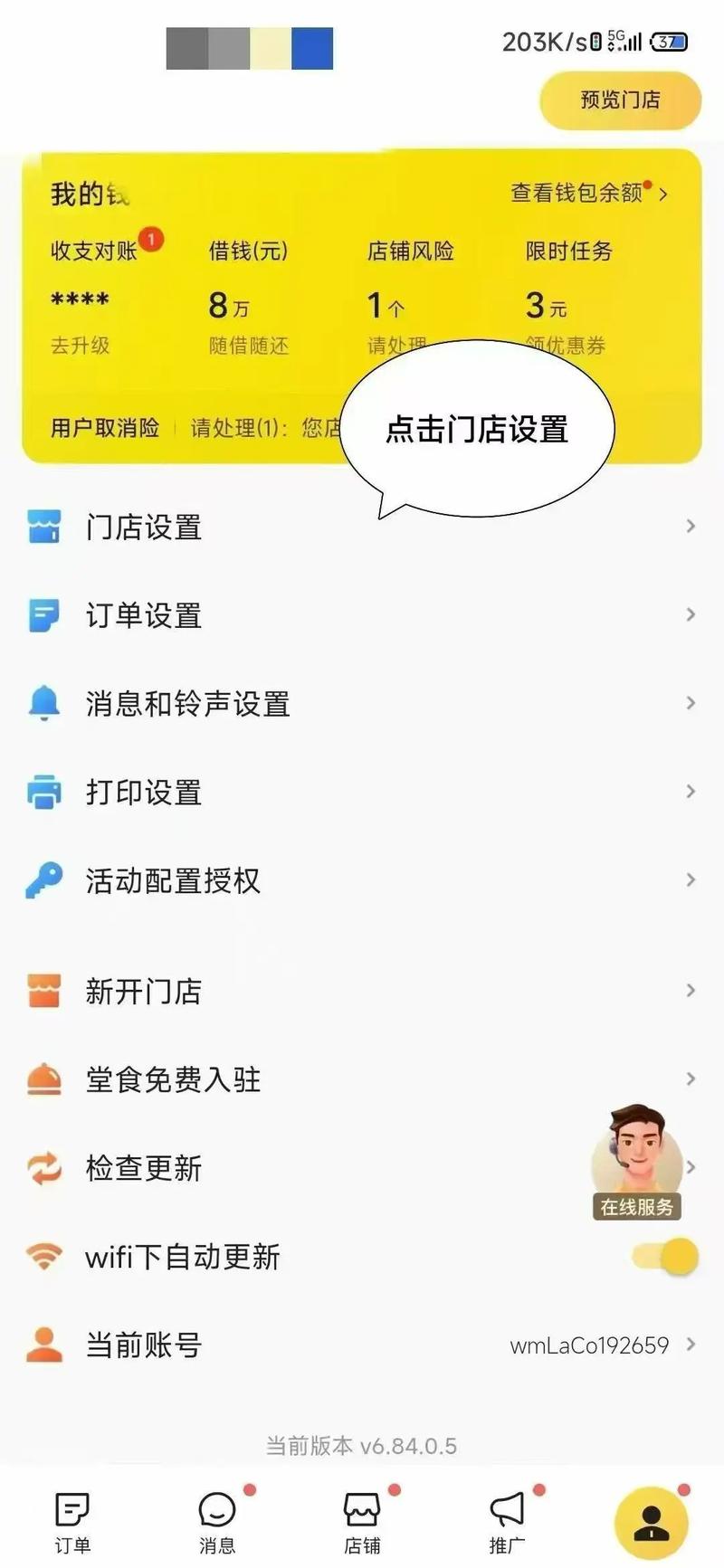This screenshot has height=1568, width=724.
Task: Select the 订单设置 document icon
Action: (x=43, y=614)
